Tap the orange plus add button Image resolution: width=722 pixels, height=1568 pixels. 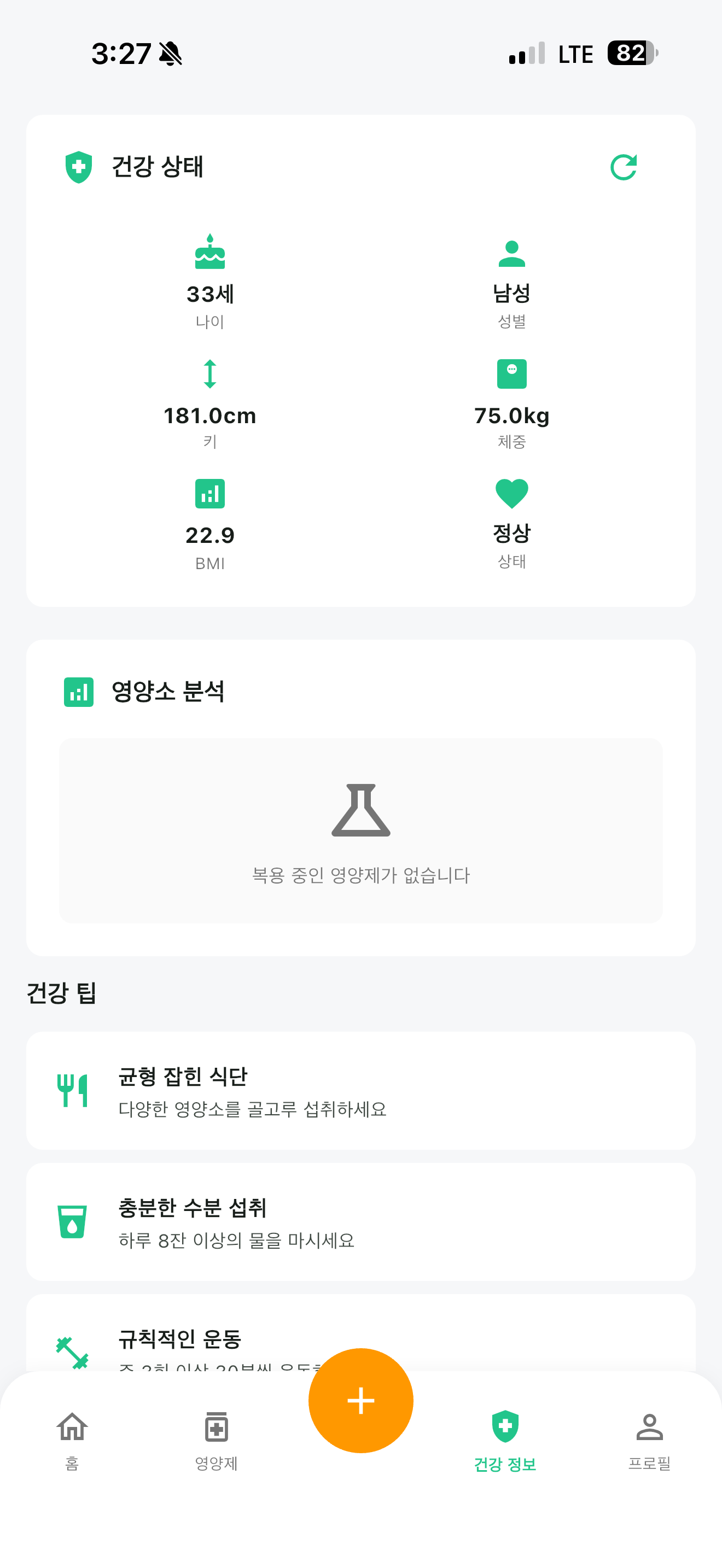tap(360, 1400)
